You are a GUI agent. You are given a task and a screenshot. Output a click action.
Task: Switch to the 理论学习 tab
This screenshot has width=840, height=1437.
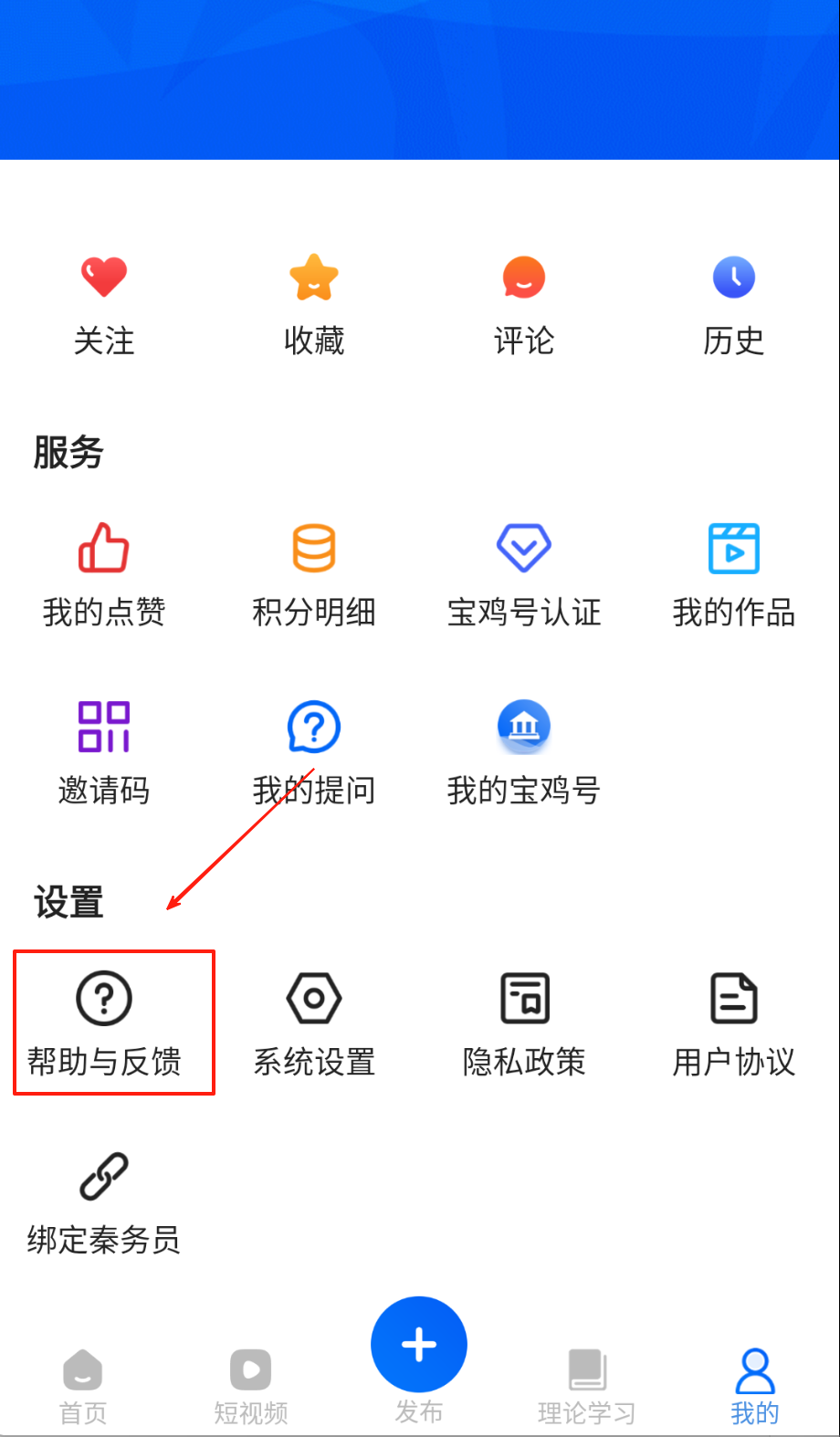point(586,1385)
